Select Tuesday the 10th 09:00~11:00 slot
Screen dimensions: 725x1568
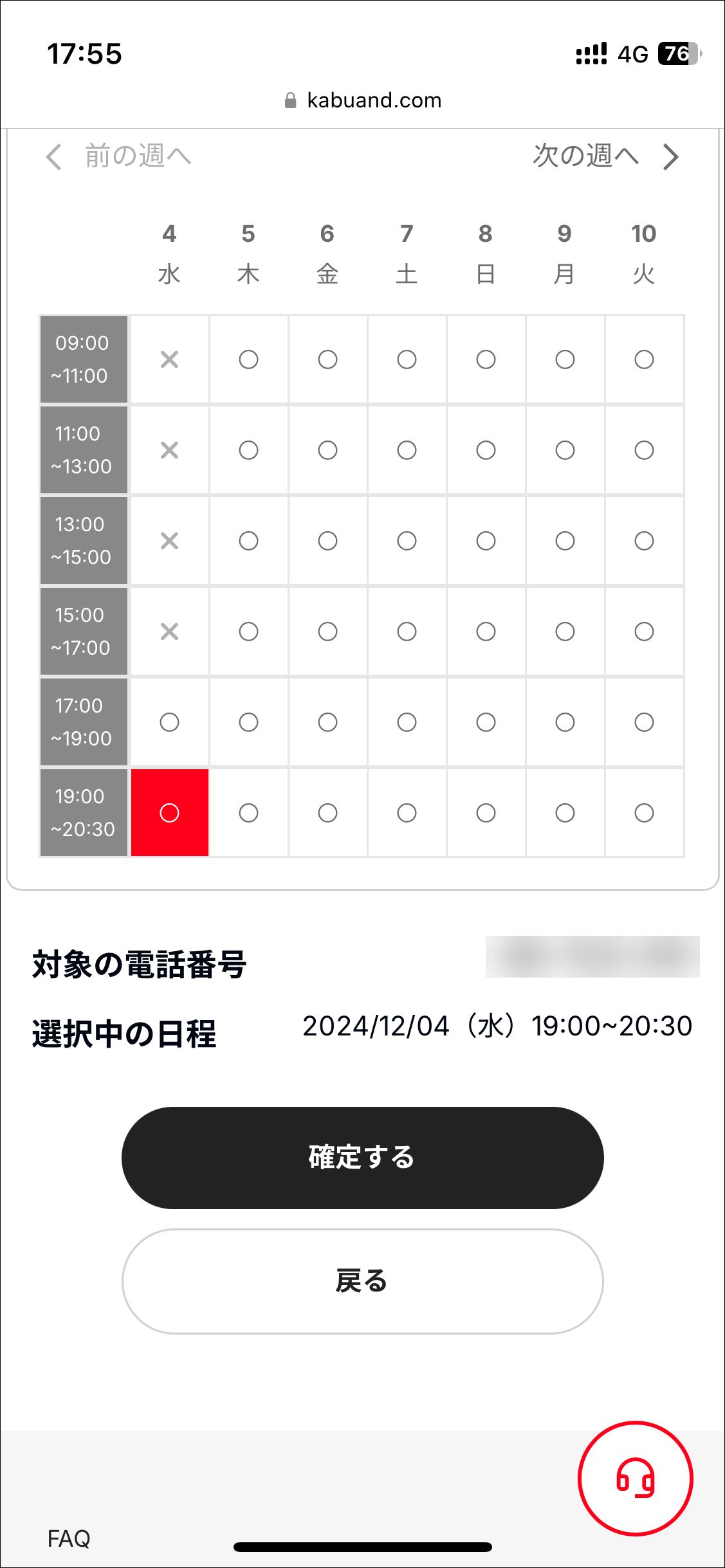click(x=645, y=360)
